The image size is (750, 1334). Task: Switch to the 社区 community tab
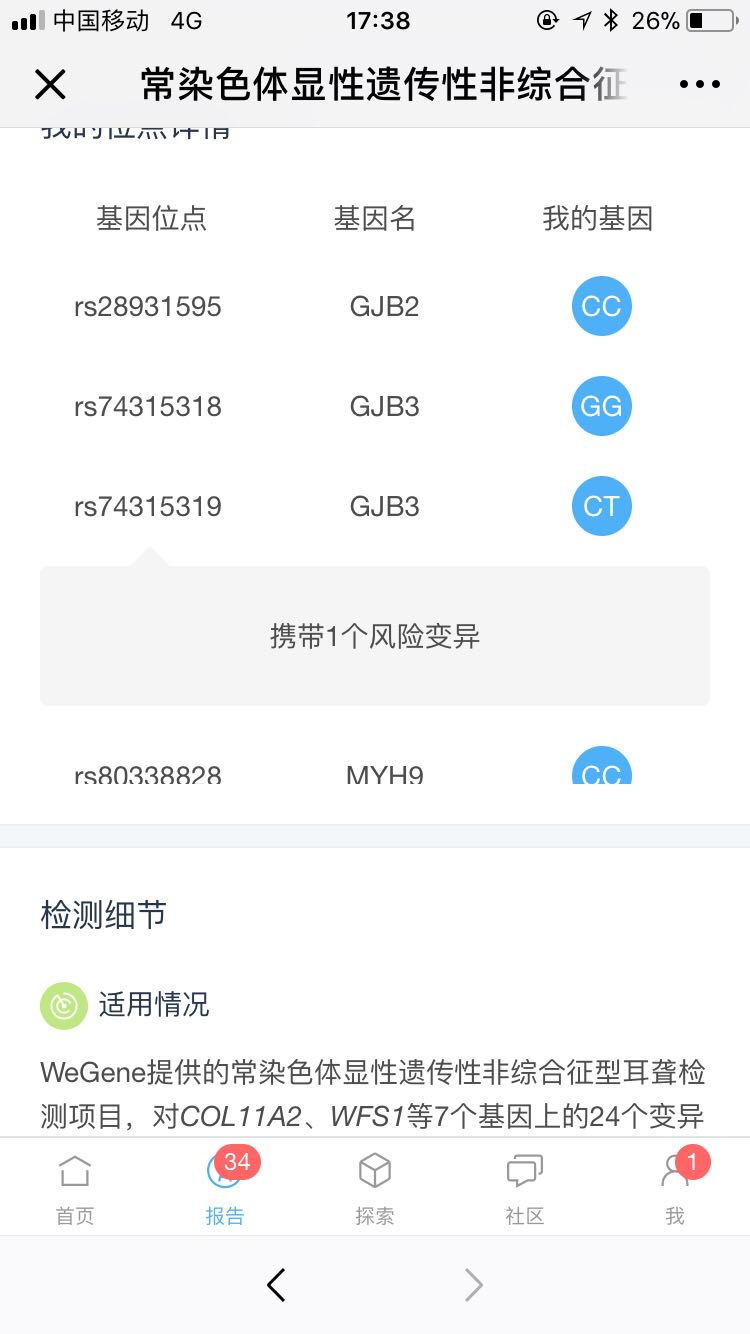click(x=525, y=1188)
